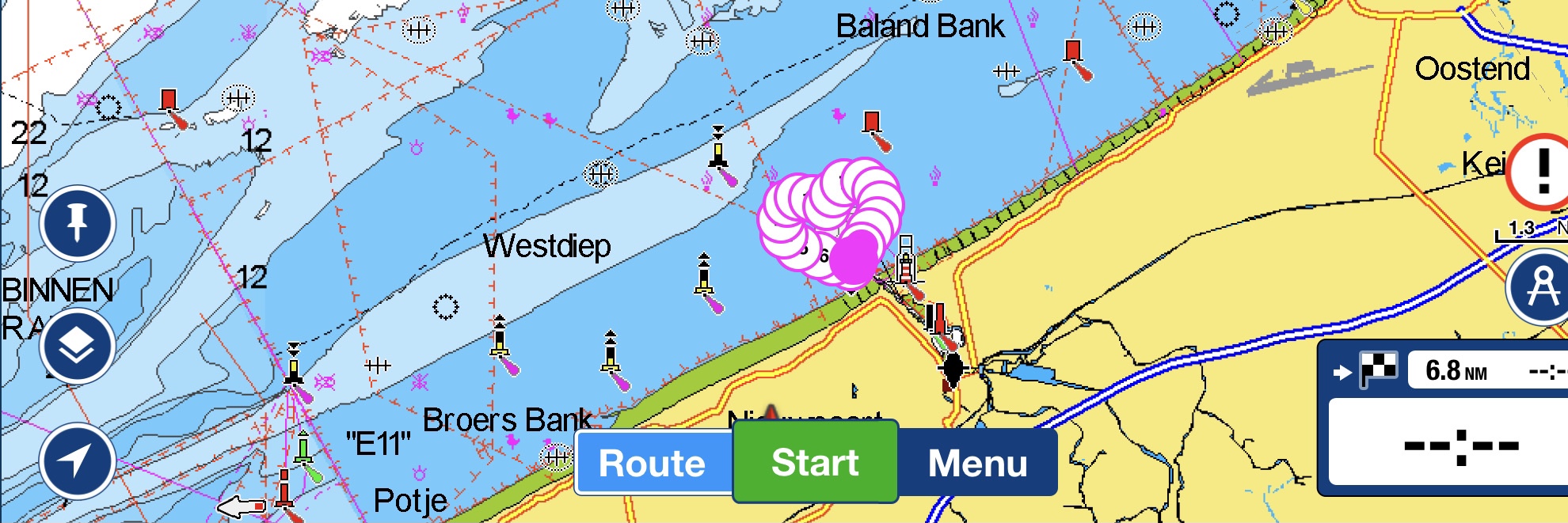1568x523 pixels.
Task: Tap the pin marker button
Action: [78, 223]
